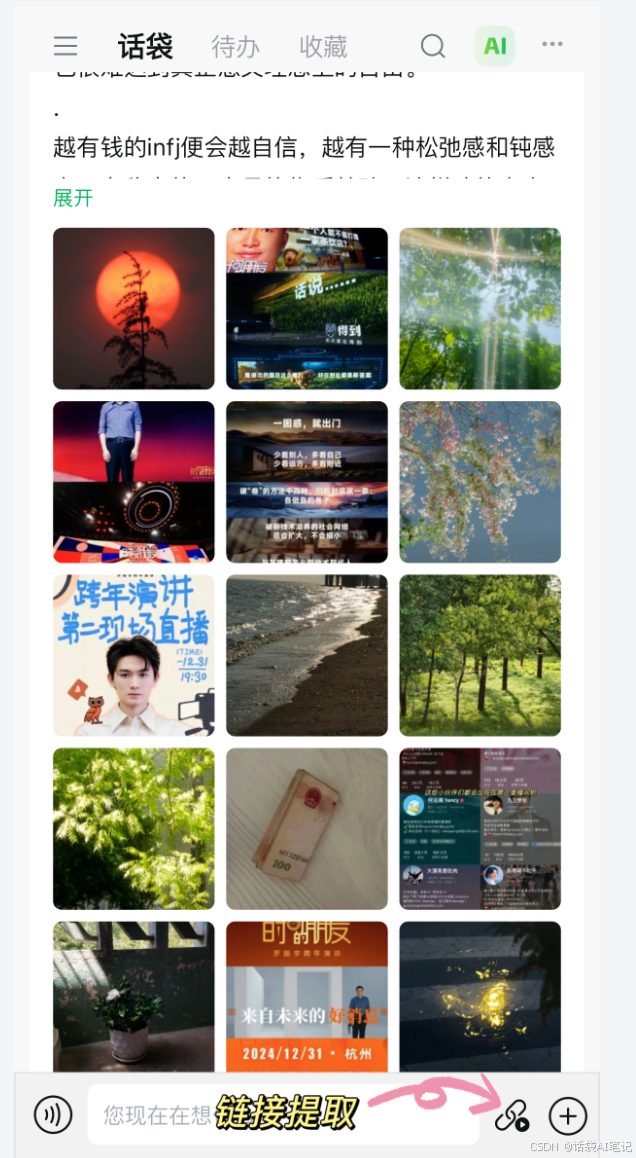Open the plus add menu
The width and height of the screenshot is (636, 1158).
(x=568, y=1115)
